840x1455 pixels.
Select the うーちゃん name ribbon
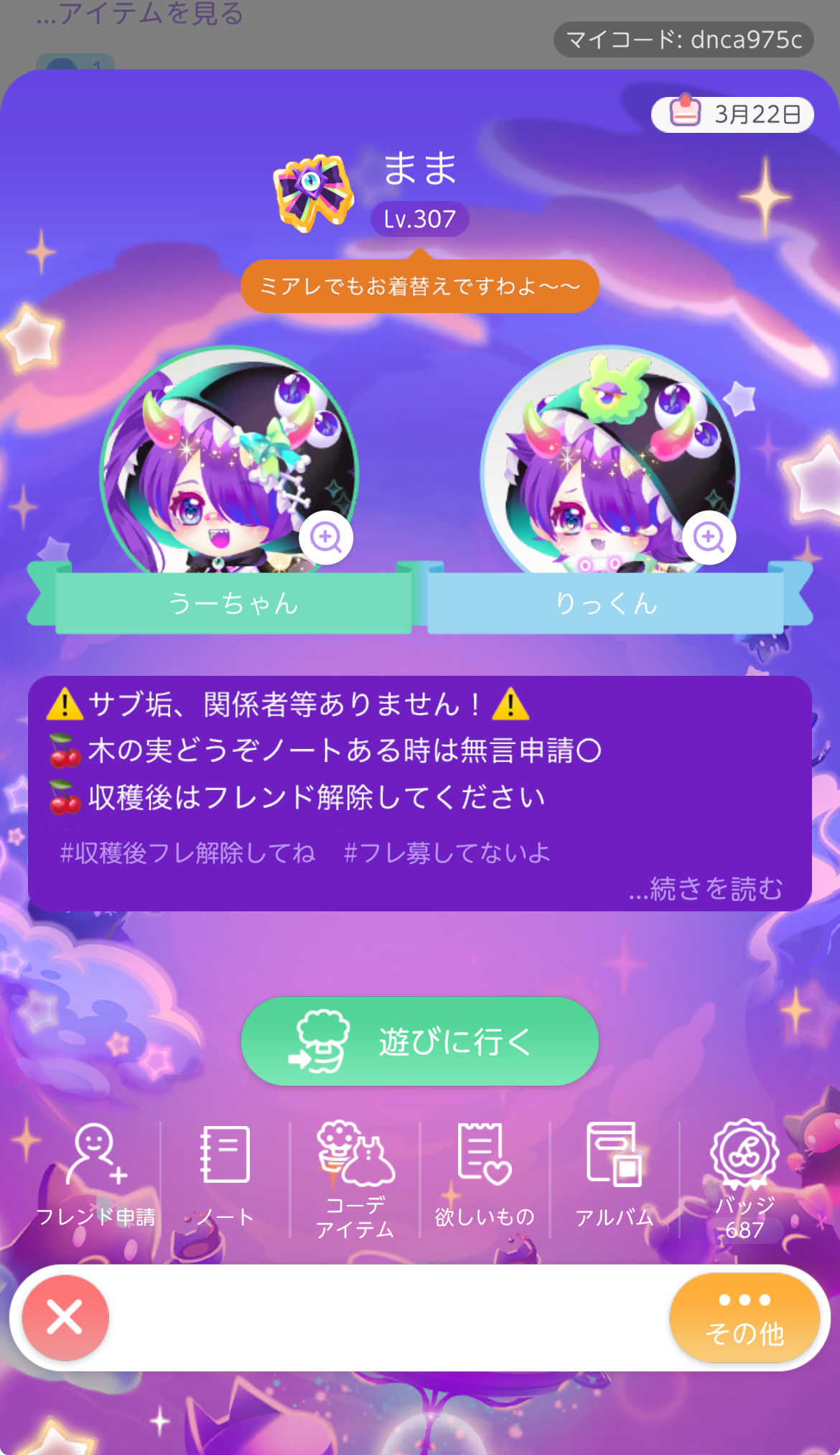click(x=233, y=603)
